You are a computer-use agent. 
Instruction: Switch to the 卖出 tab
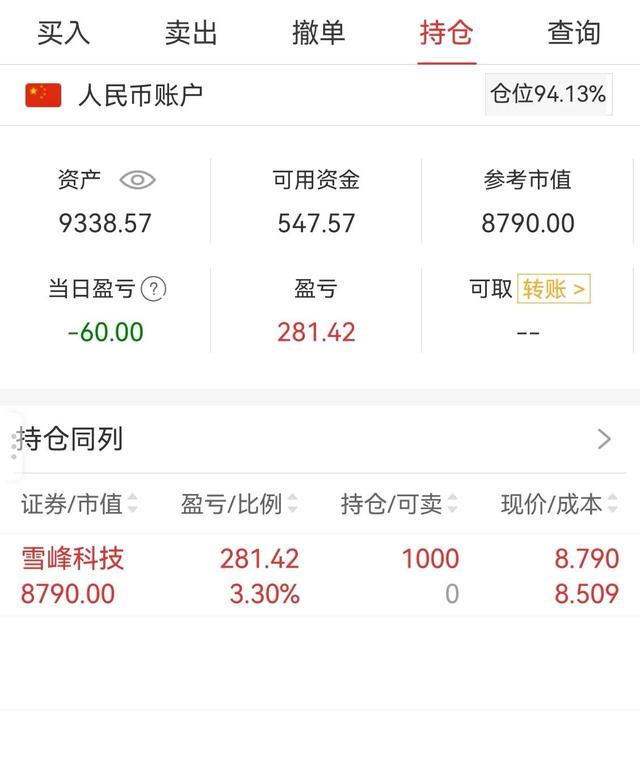191,33
